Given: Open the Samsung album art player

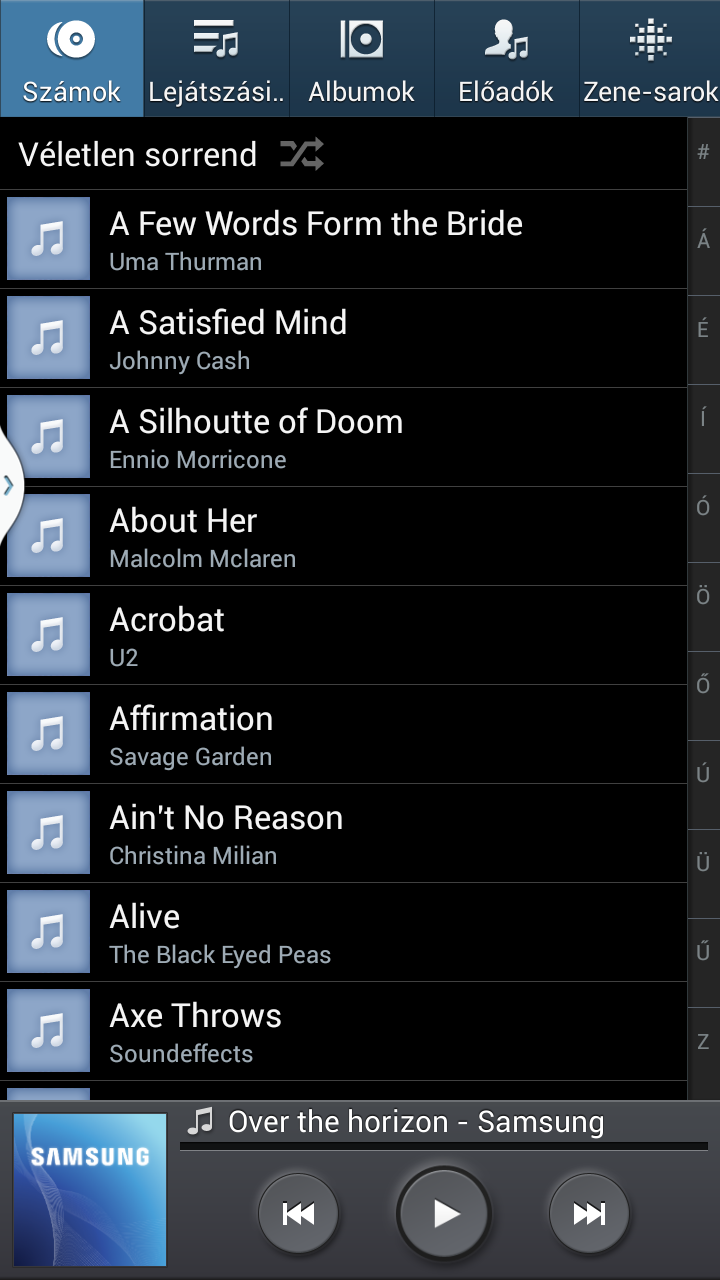Looking at the screenshot, I should tap(90, 1190).
